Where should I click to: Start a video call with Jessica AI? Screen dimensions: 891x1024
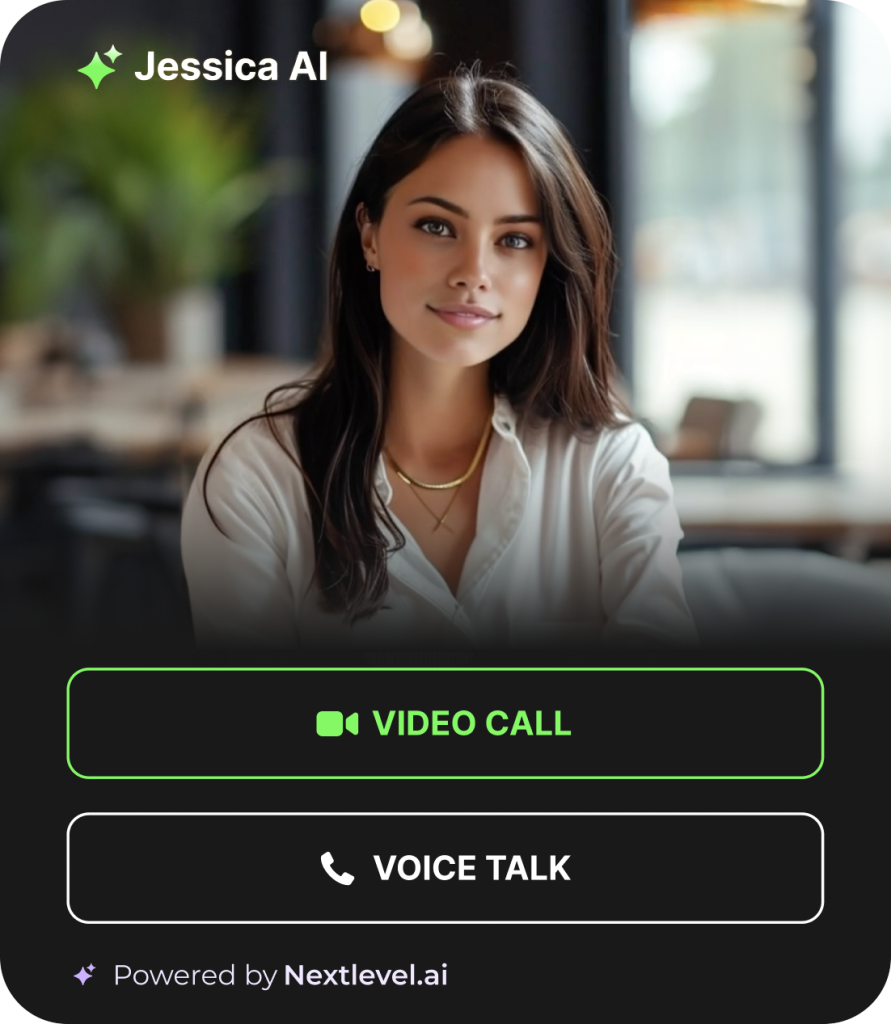click(x=445, y=723)
